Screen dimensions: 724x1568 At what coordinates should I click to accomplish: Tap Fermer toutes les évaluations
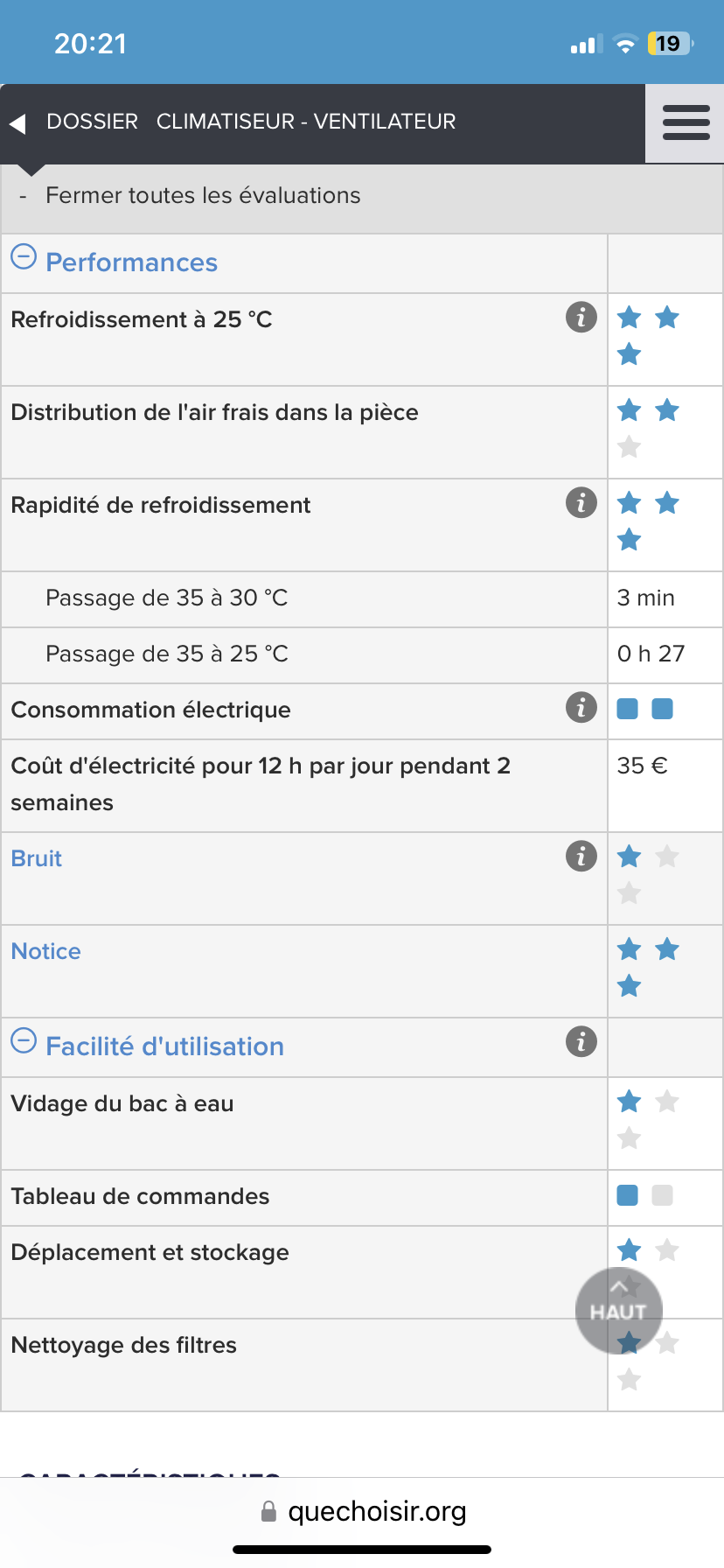(x=203, y=195)
